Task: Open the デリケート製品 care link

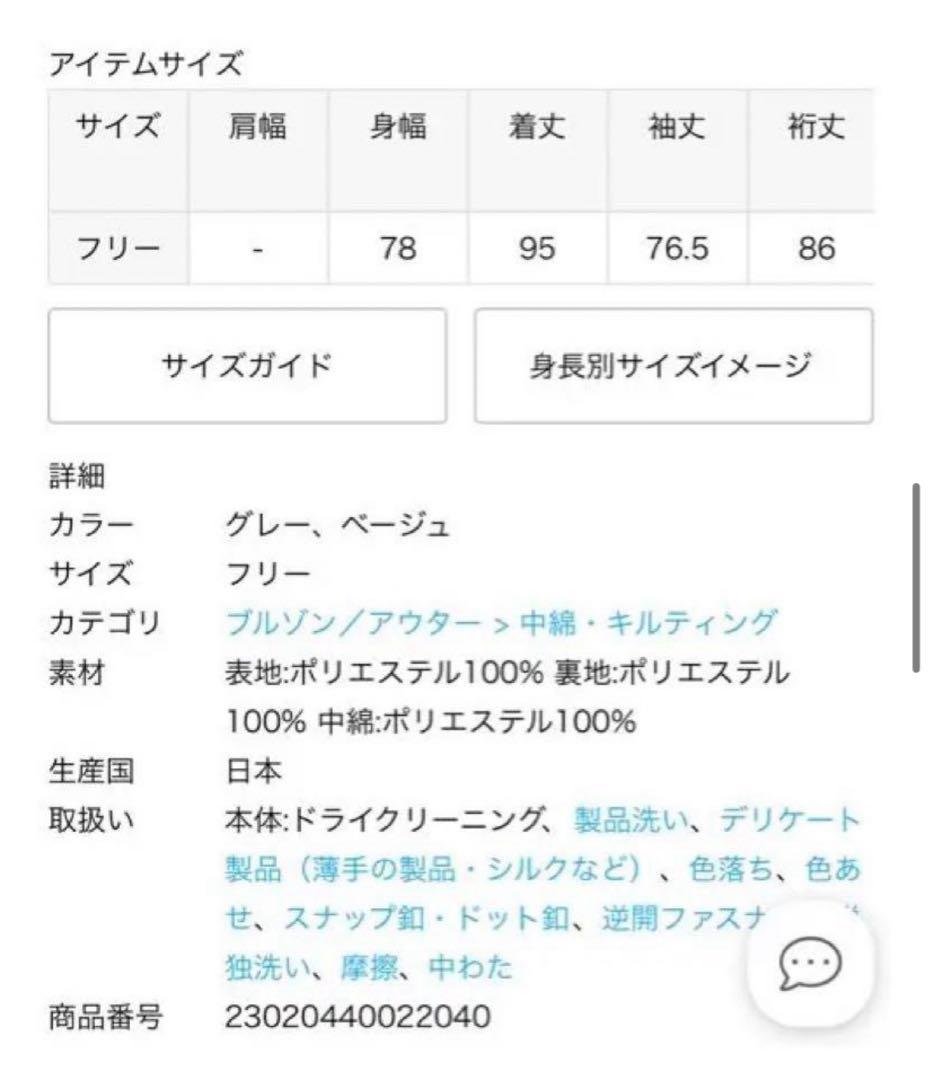Action: (788, 821)
